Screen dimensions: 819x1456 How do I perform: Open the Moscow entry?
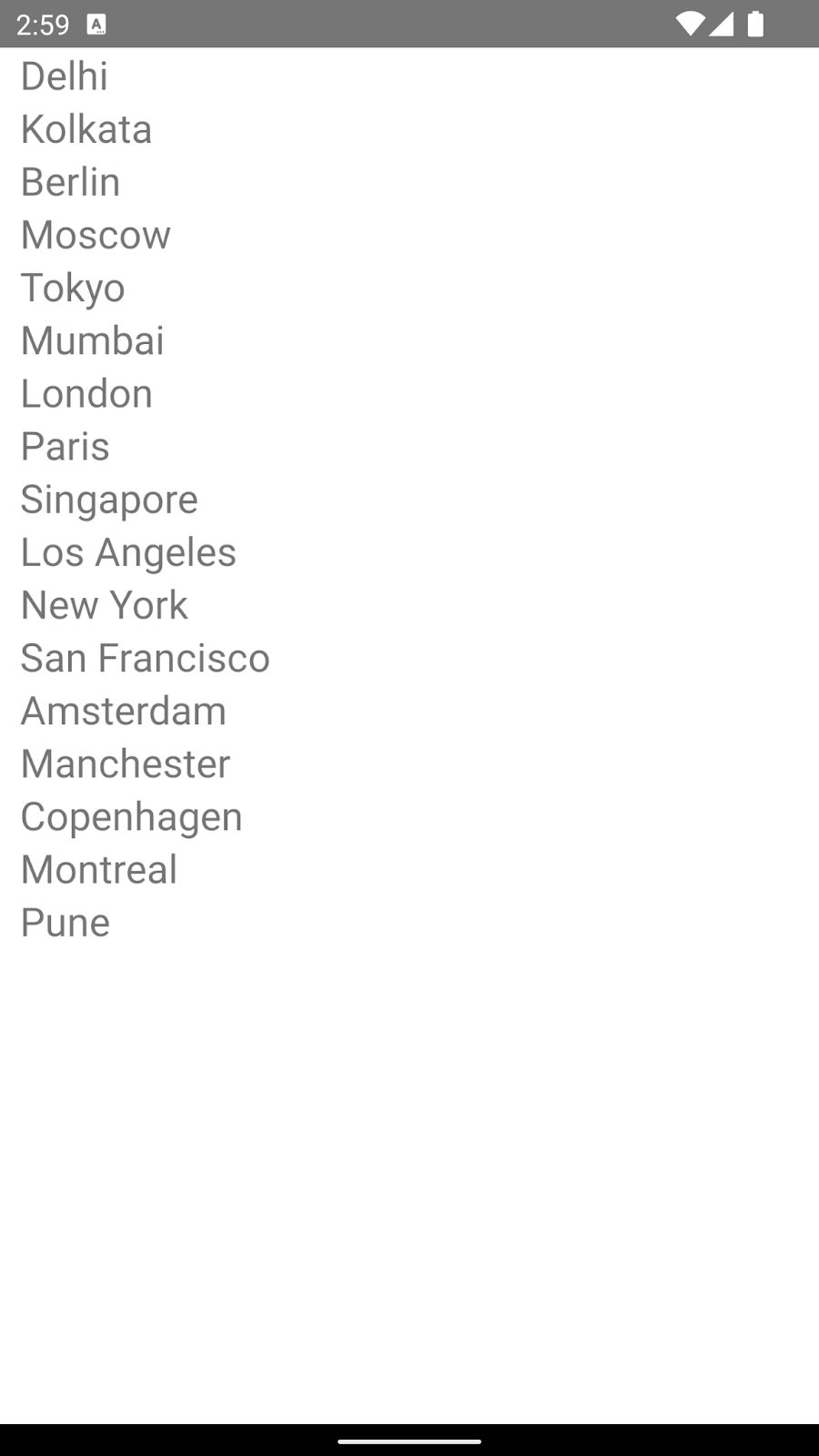[96, 235]
